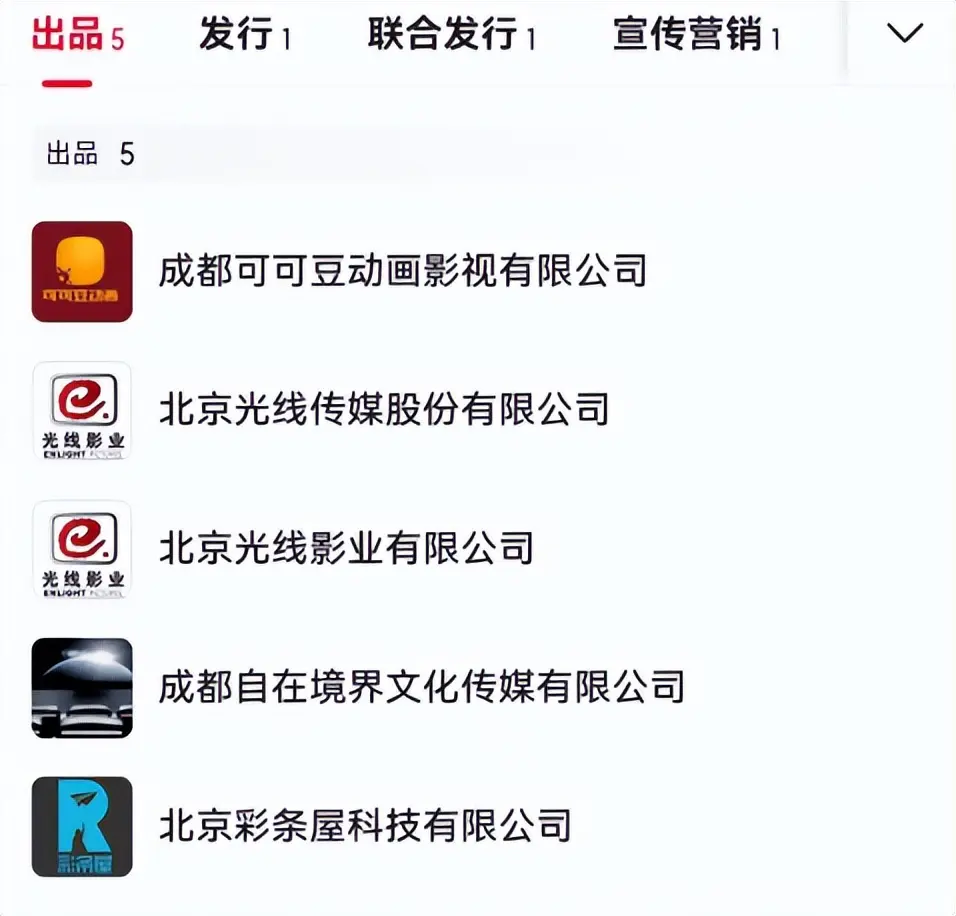View 北京彩条屋科技有限公司 company page
The image size is (956, 916).
(x=365, y=826)
